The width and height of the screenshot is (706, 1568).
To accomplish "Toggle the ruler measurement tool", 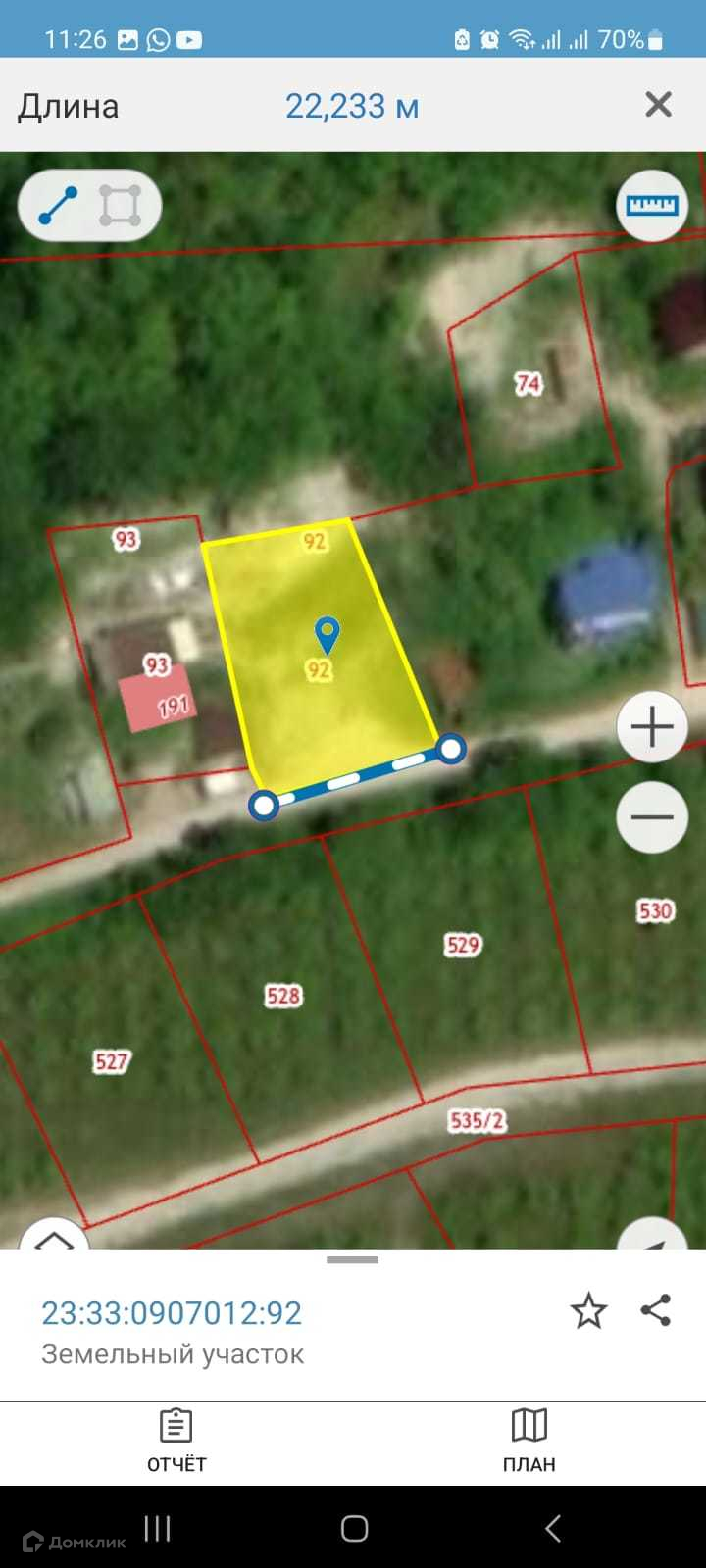I will (x=652, y=205).
